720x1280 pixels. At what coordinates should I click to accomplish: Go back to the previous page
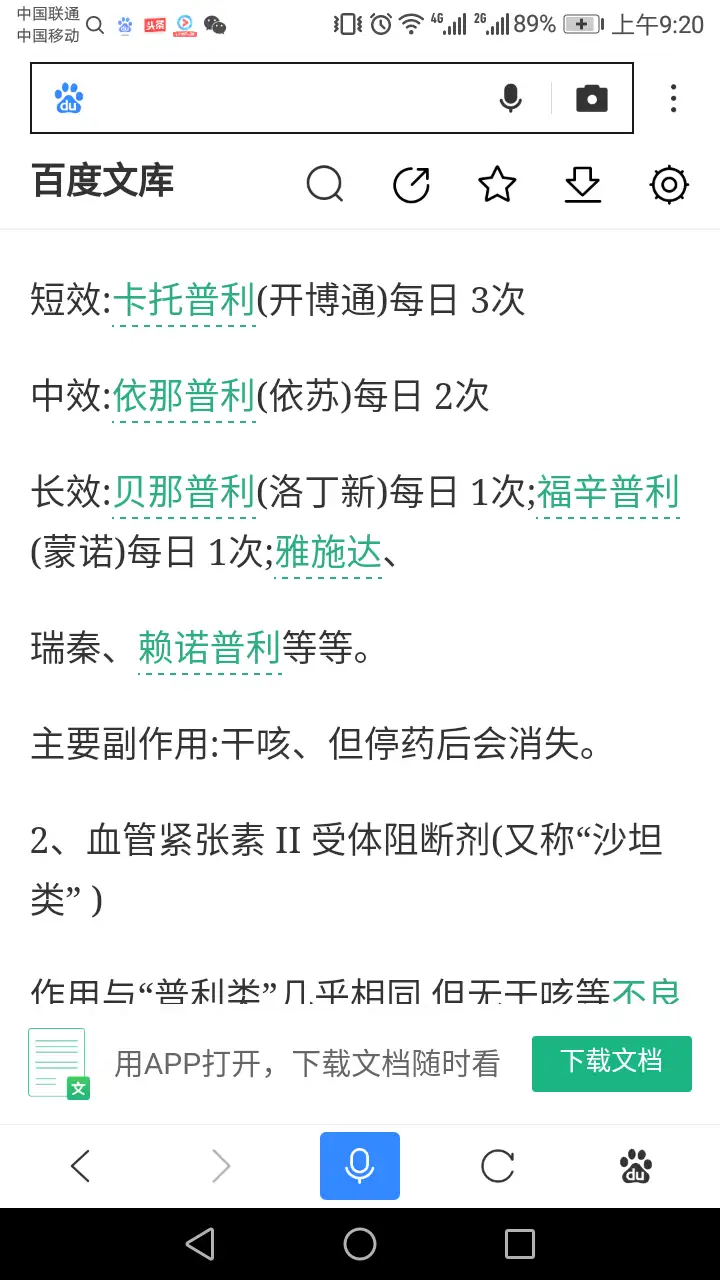click(81, 1166)
